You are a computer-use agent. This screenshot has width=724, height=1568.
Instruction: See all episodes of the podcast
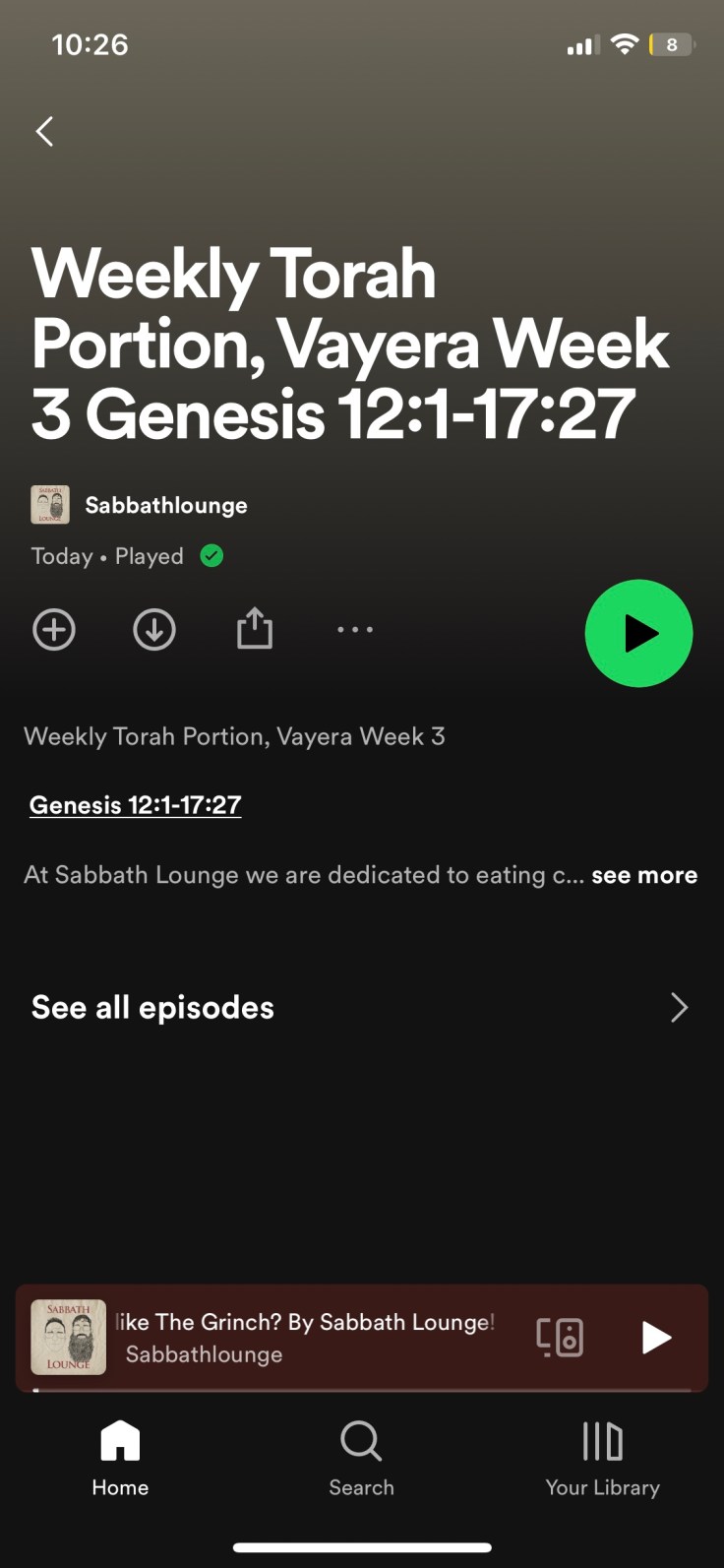click(360, 1008)
